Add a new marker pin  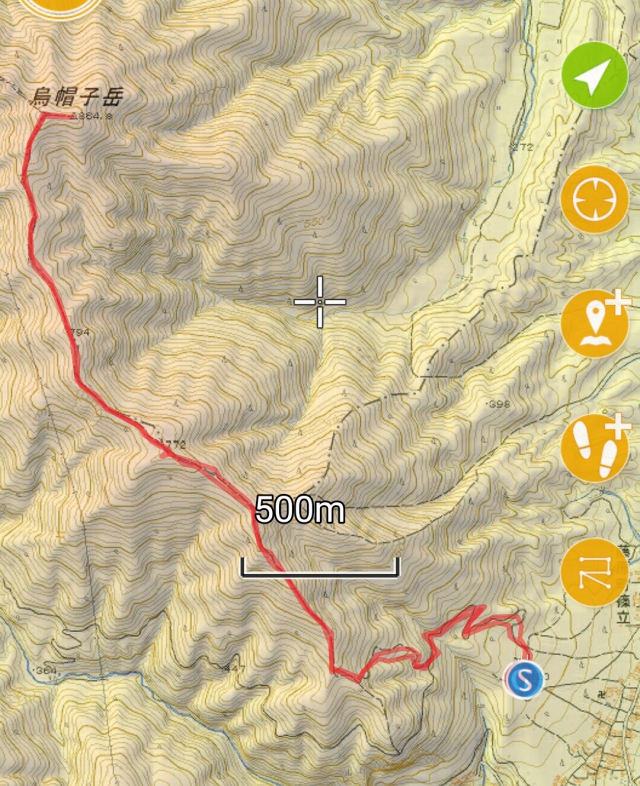coord(594,324)
